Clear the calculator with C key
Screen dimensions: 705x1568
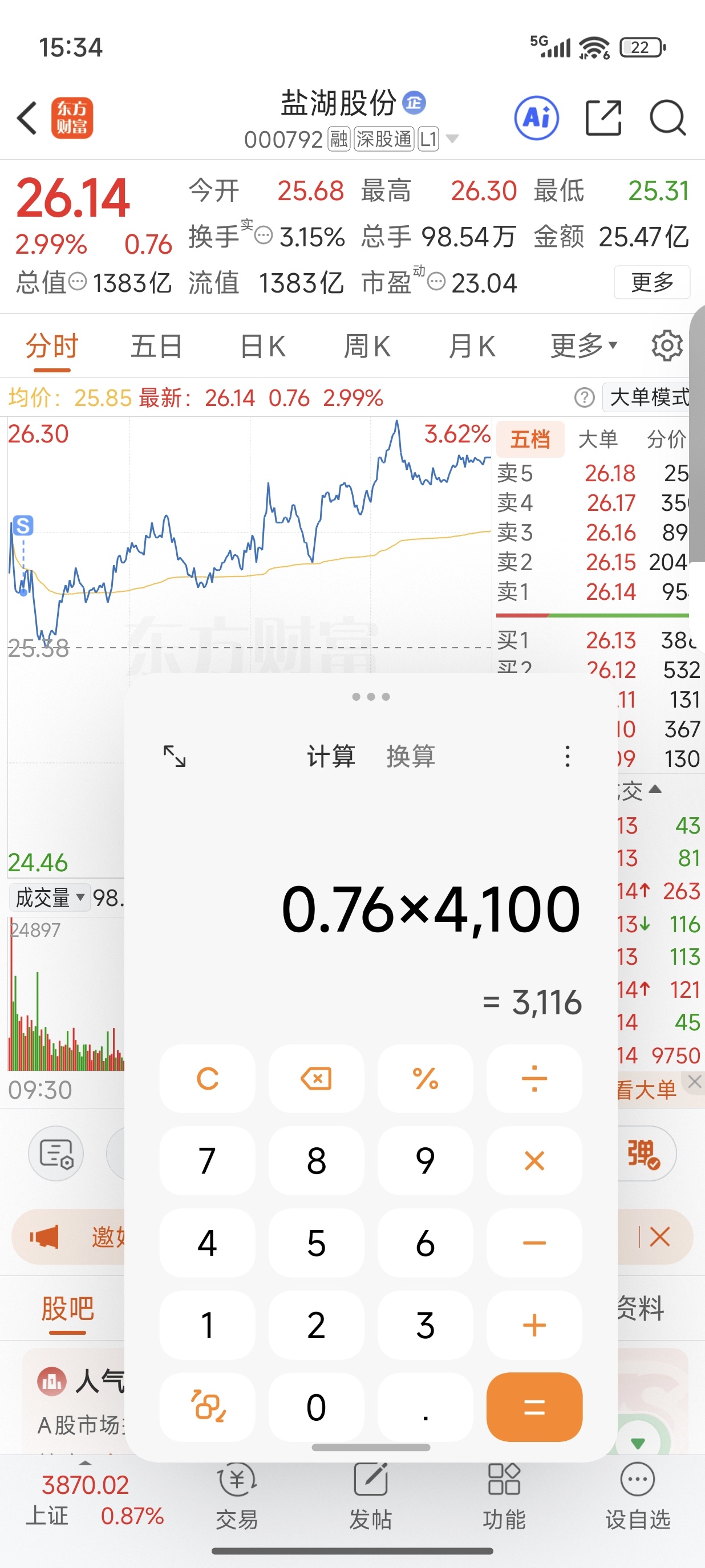(x=208, y=1079)
